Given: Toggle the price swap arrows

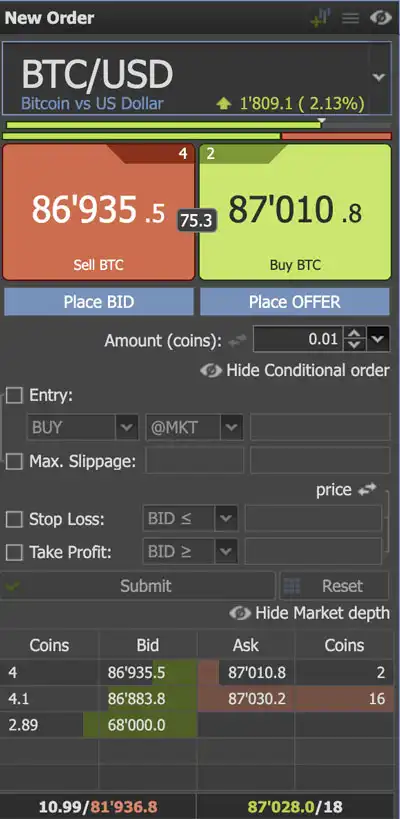Looking at the screenshot, I should (367, 490).
